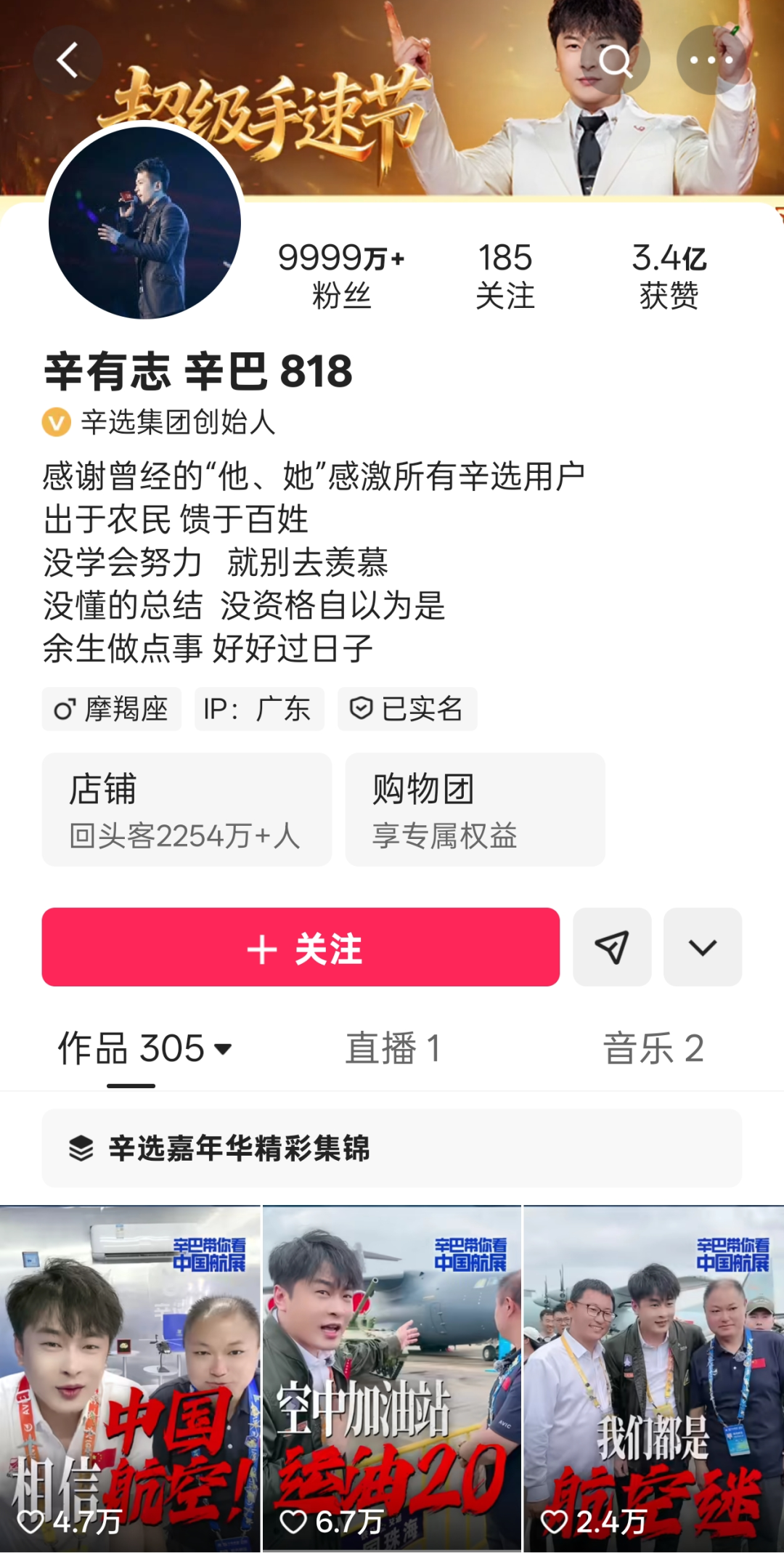Play the 相信中国航空 video
This screenshot has width=784, height=1553.
[130, 1379]
